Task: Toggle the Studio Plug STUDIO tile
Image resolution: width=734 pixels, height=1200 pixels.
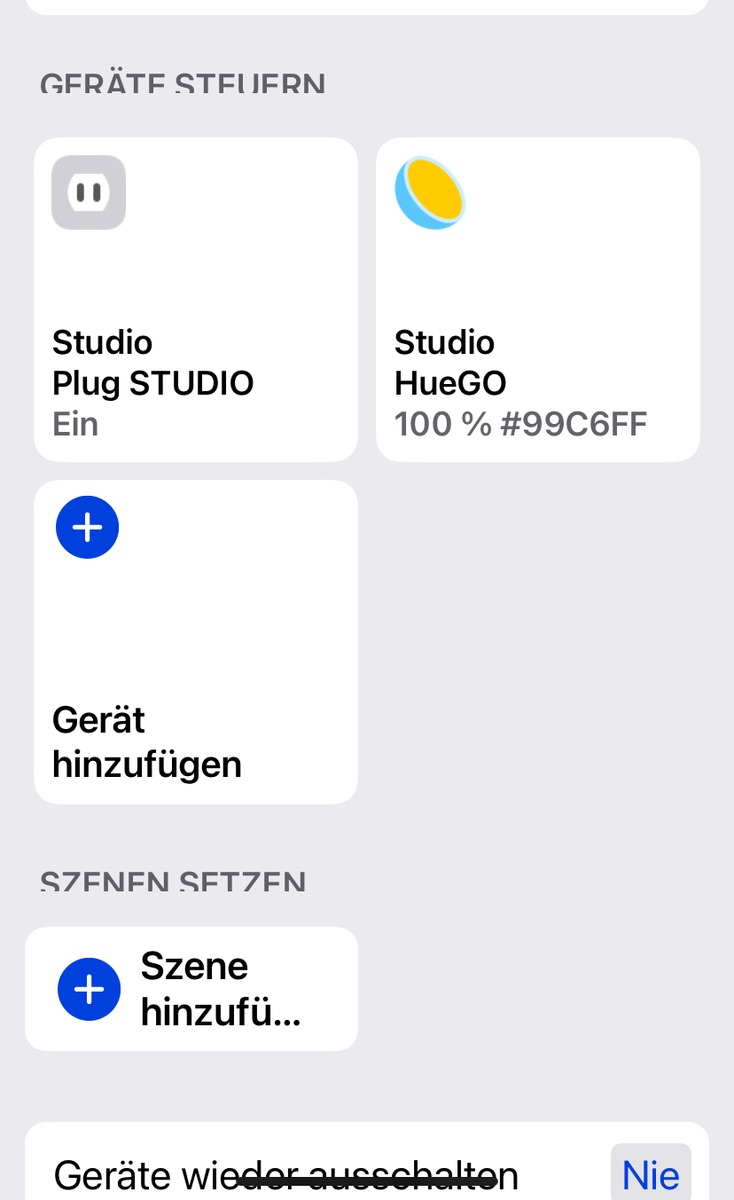Action: [x=195, y=299]
